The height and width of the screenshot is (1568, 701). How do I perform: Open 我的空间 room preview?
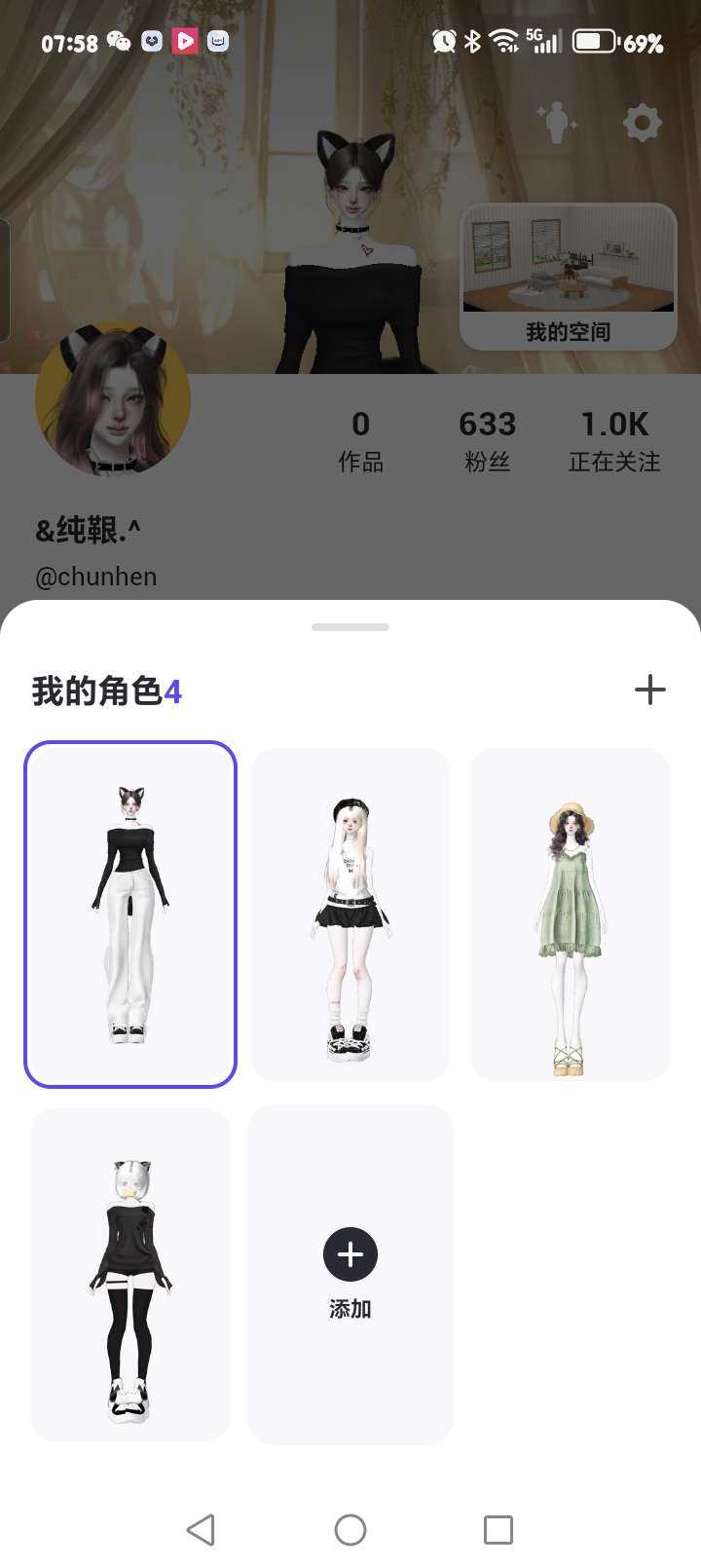point(569,276)
